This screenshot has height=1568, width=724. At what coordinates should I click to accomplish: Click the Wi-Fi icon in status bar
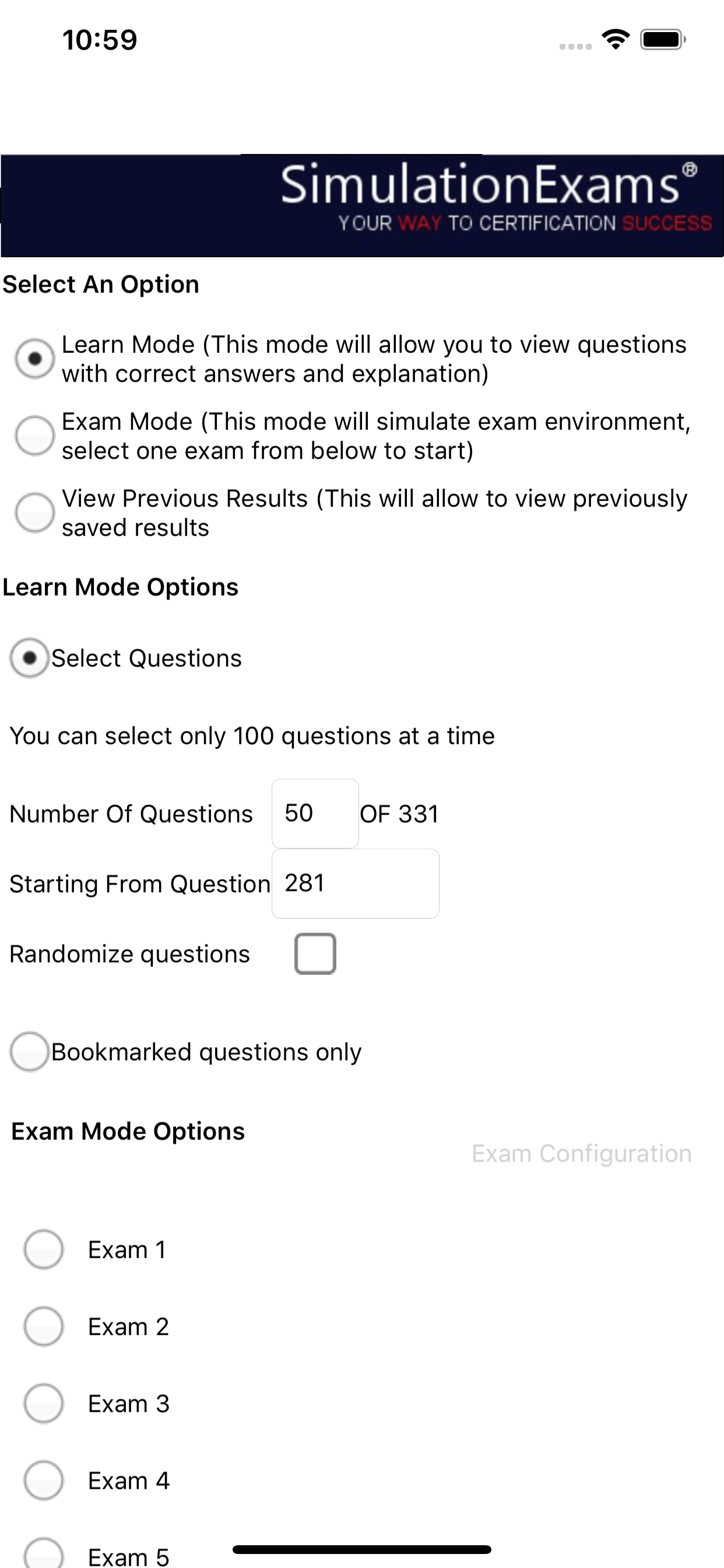[x=616, y=39]
